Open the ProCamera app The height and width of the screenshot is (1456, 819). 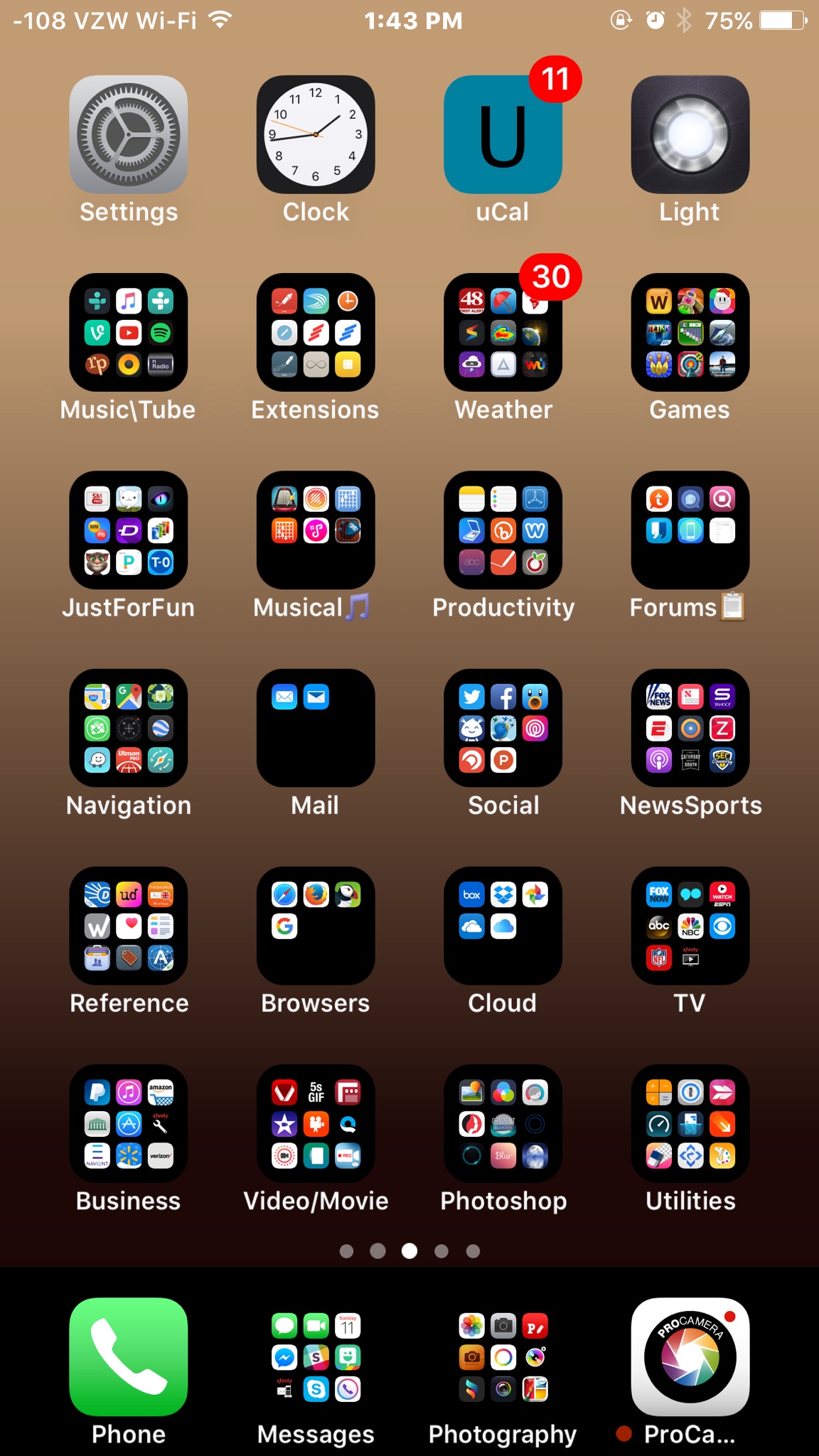click(690, 1357)
